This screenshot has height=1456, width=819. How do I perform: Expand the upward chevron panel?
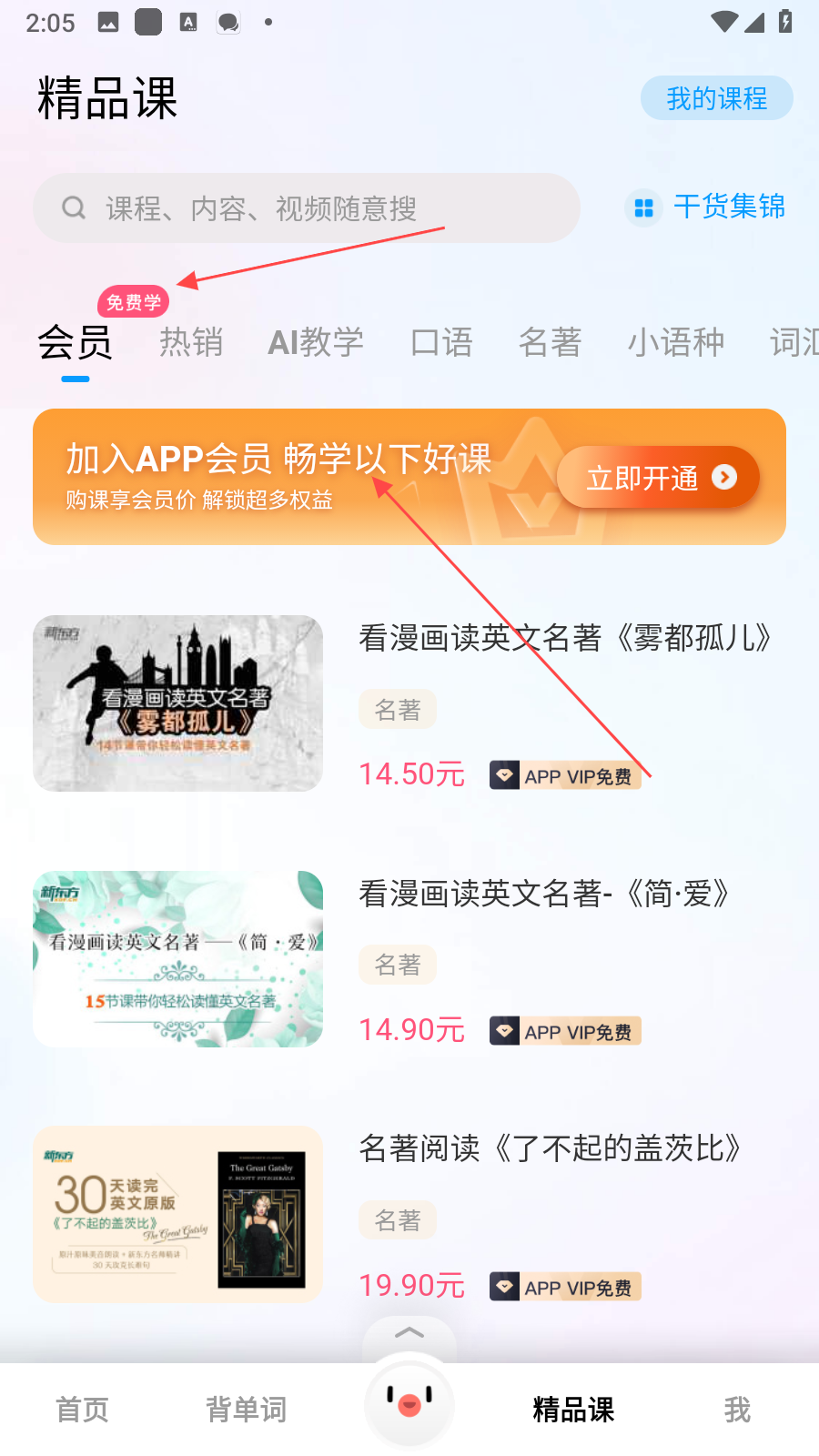[x=409, y=1333]
